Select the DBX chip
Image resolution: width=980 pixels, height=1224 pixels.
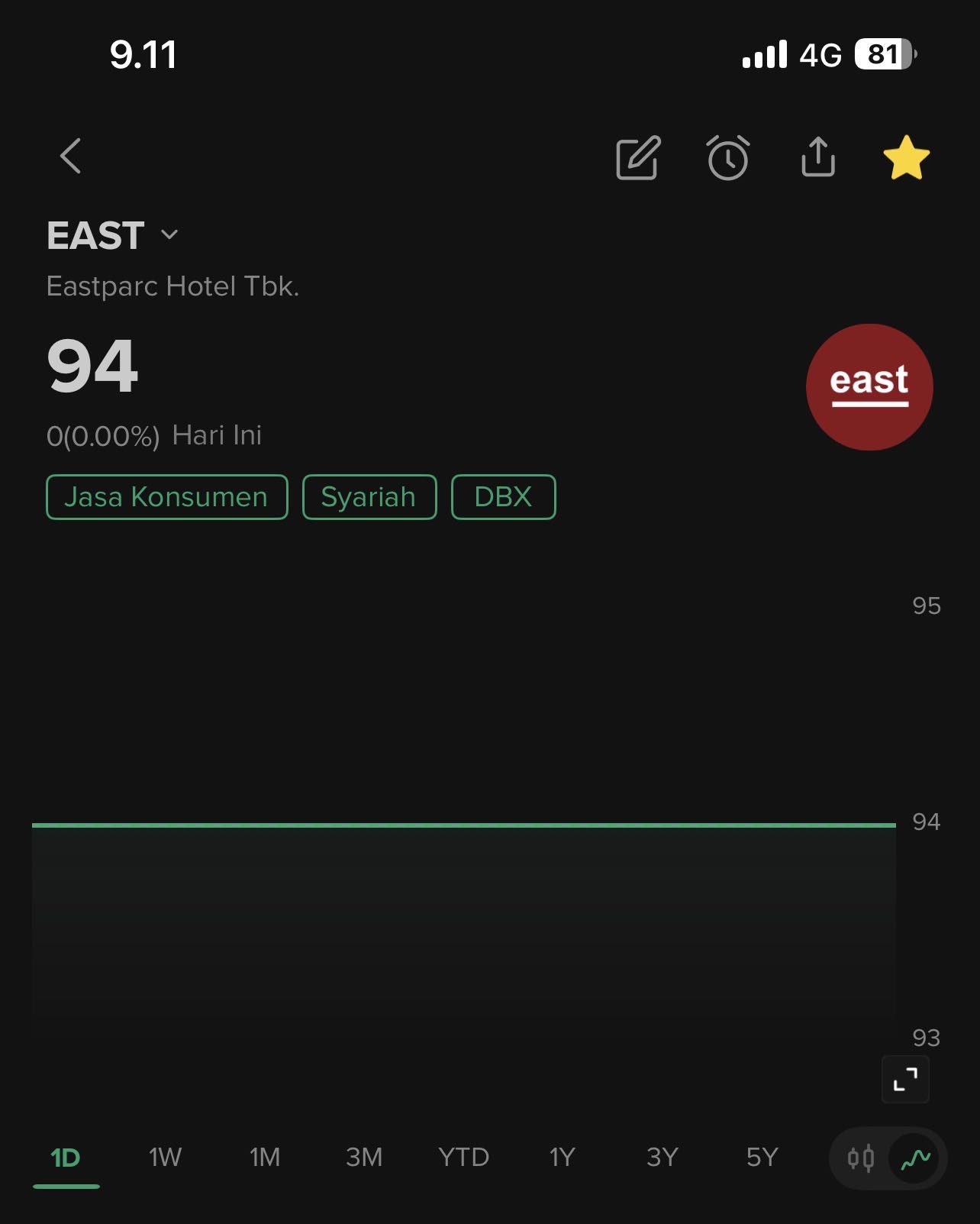[503, 497]
